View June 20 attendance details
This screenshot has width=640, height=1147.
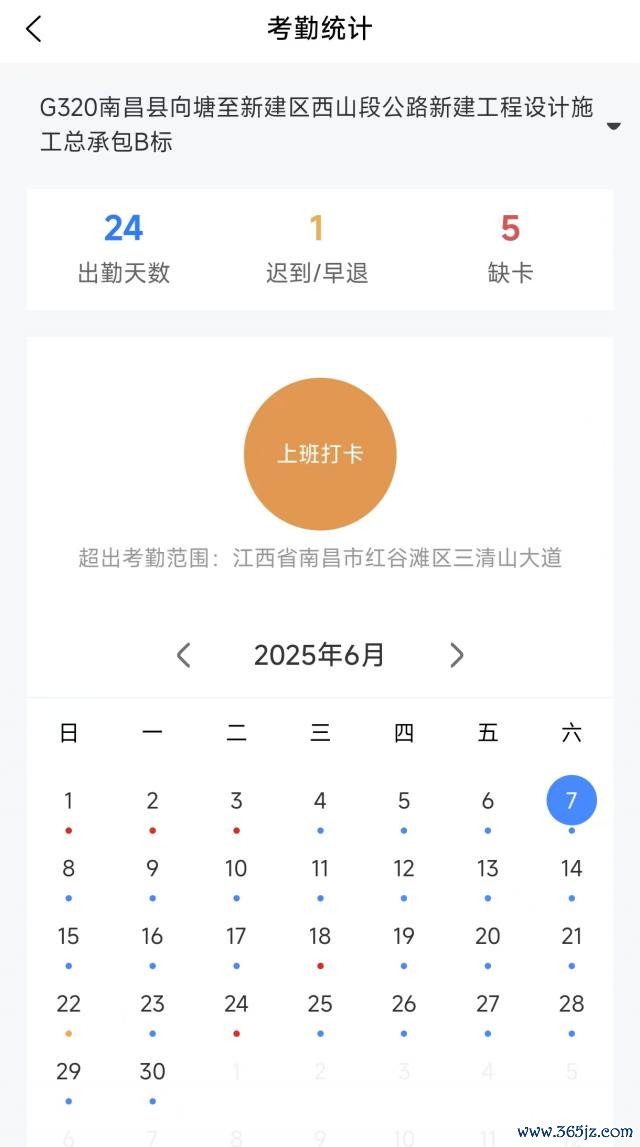point(488,937)
